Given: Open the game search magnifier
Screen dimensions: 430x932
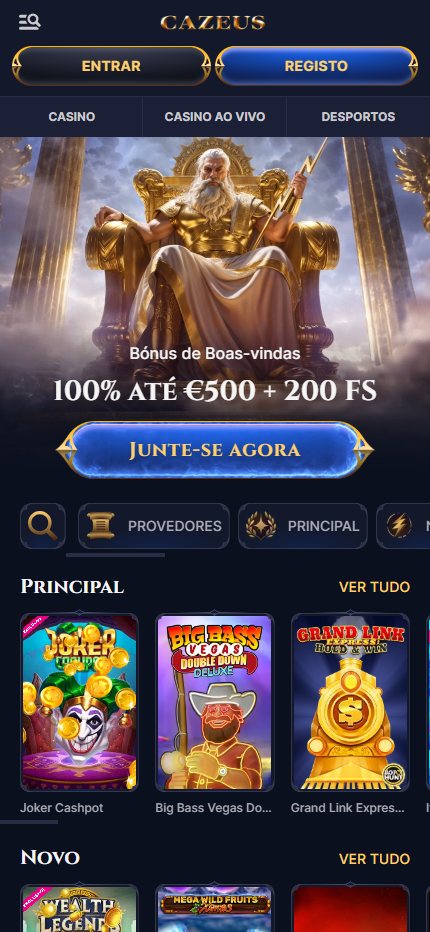Looking at the screenshot, I should [x=43, y=526].
